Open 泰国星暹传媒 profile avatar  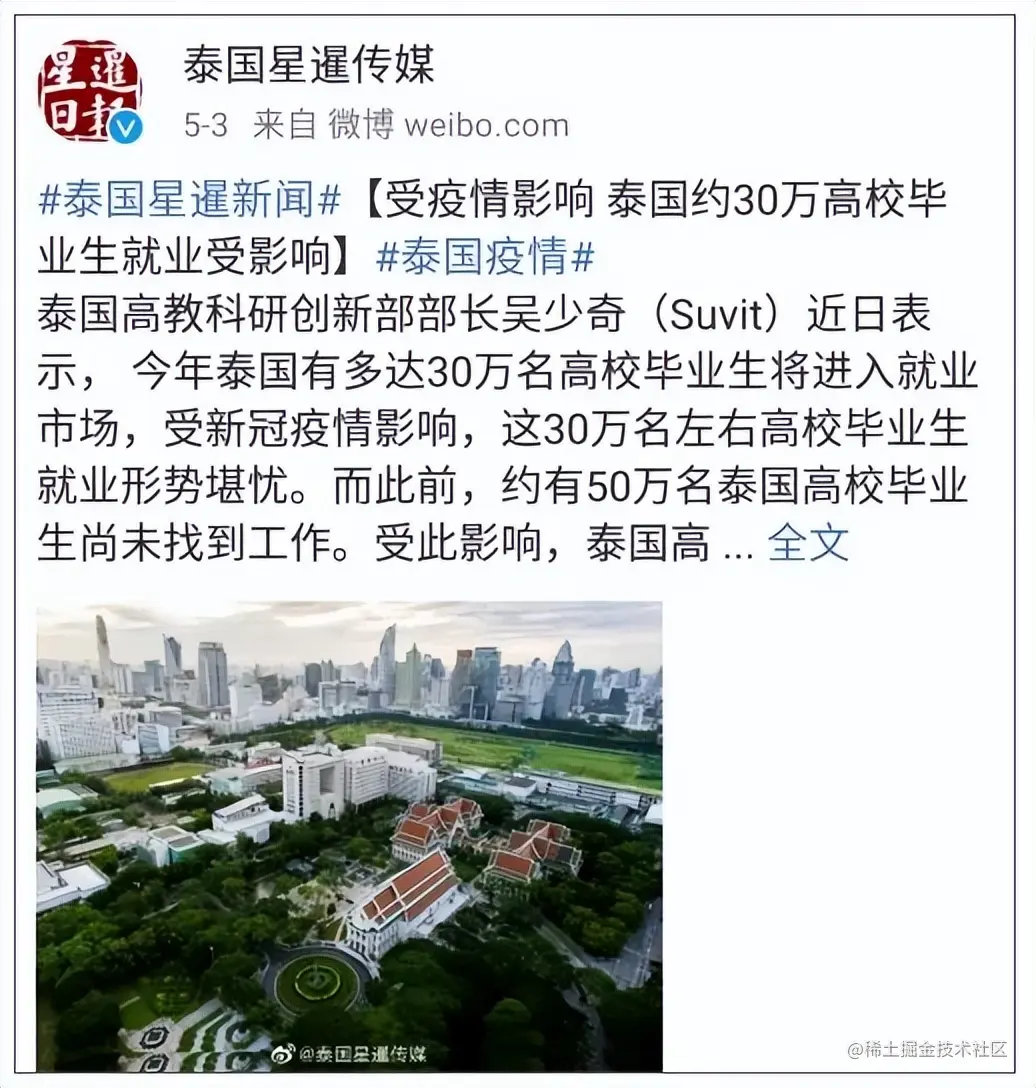(x=89, y=90)
